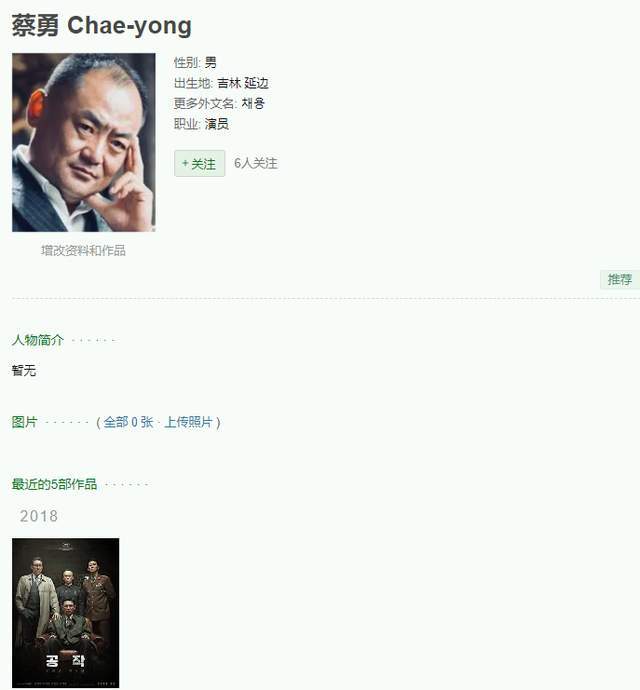Open the actor's profile photo
640x690 pixels.
click(83, 142)
